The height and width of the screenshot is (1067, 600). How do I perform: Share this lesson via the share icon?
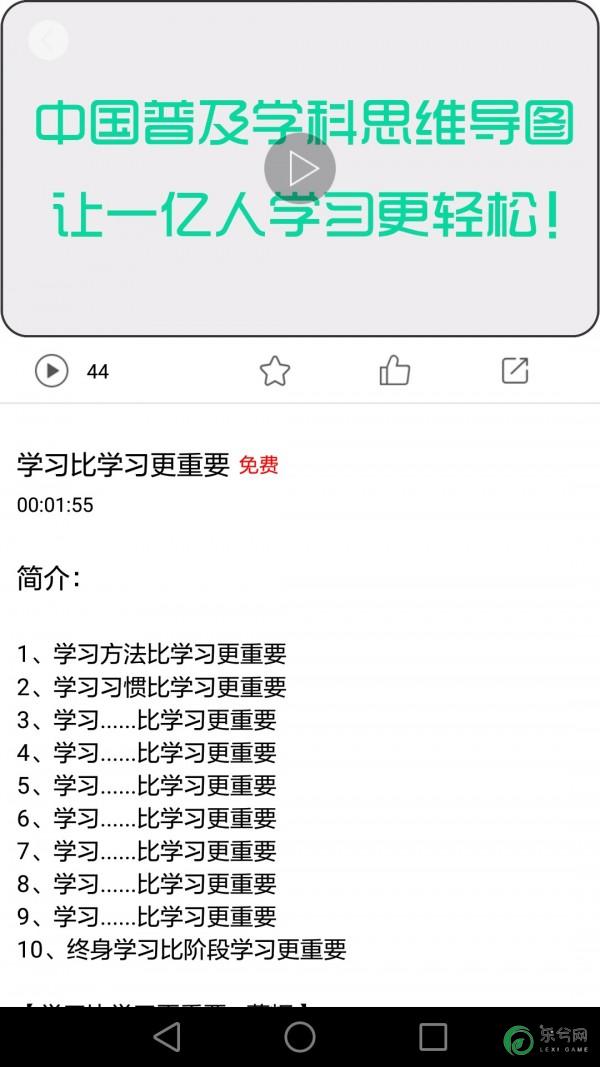tap(514, 371)
